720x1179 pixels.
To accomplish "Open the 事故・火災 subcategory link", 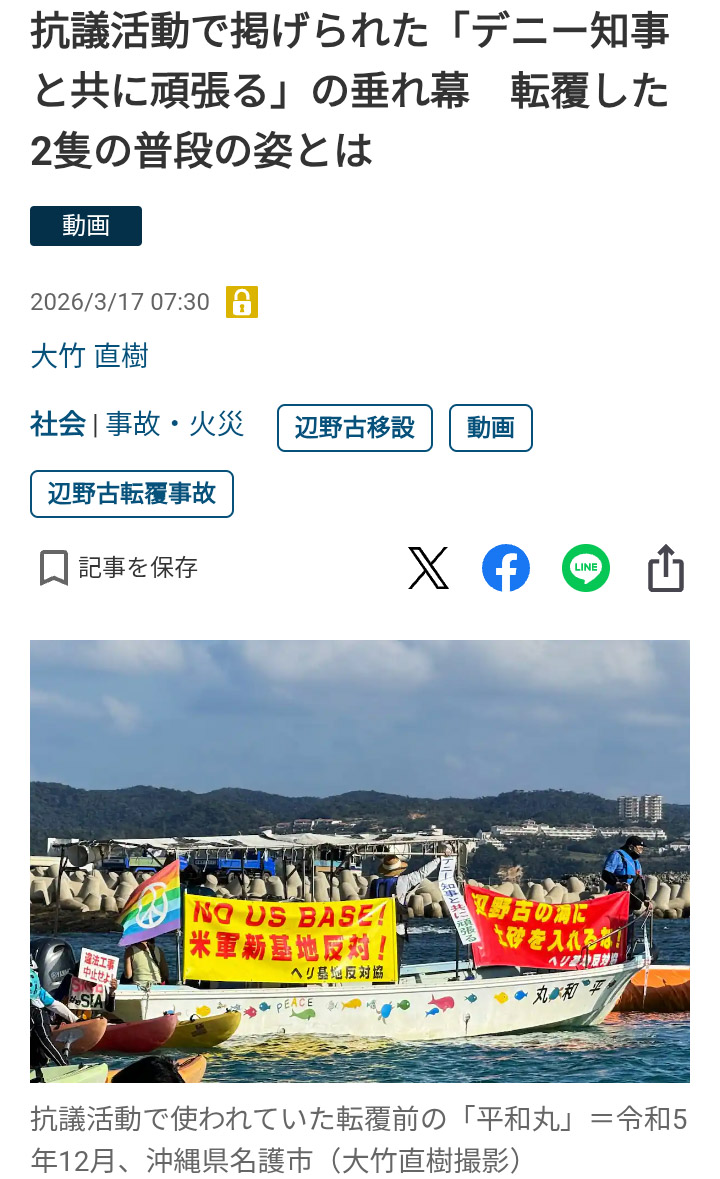I will point(175,424).
